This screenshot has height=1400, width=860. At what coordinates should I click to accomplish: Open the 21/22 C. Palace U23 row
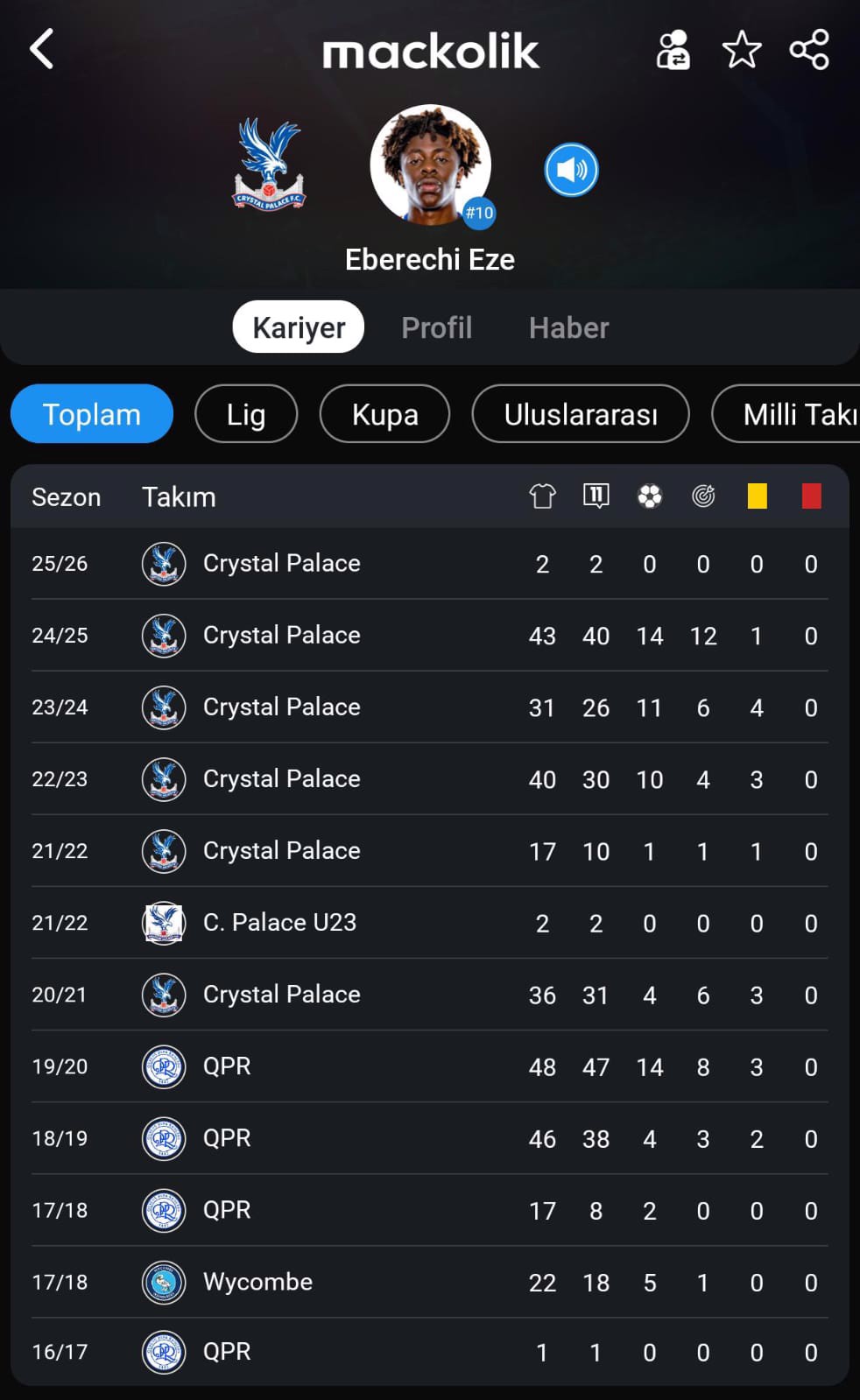tap(430, 923)
